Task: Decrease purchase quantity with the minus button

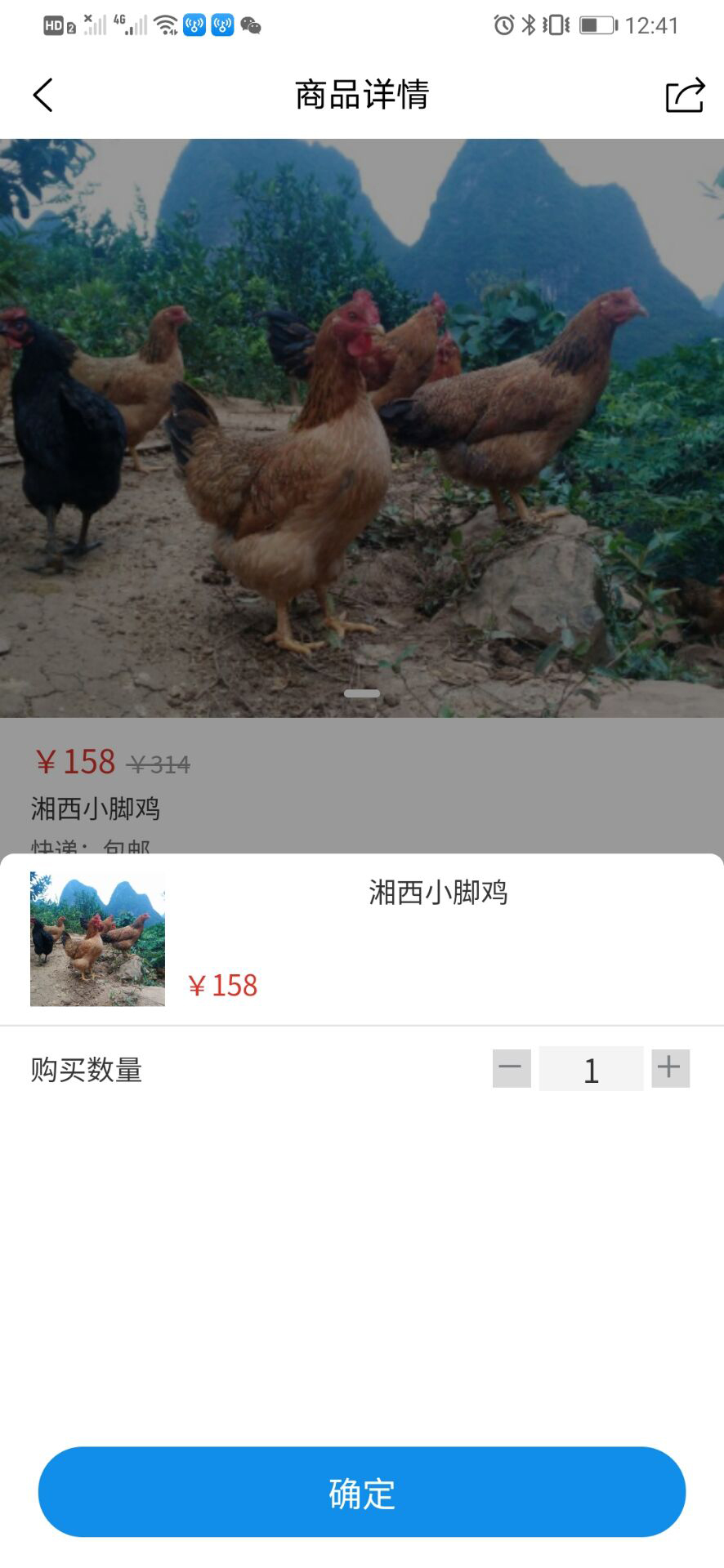Action: pos(511,1067)
